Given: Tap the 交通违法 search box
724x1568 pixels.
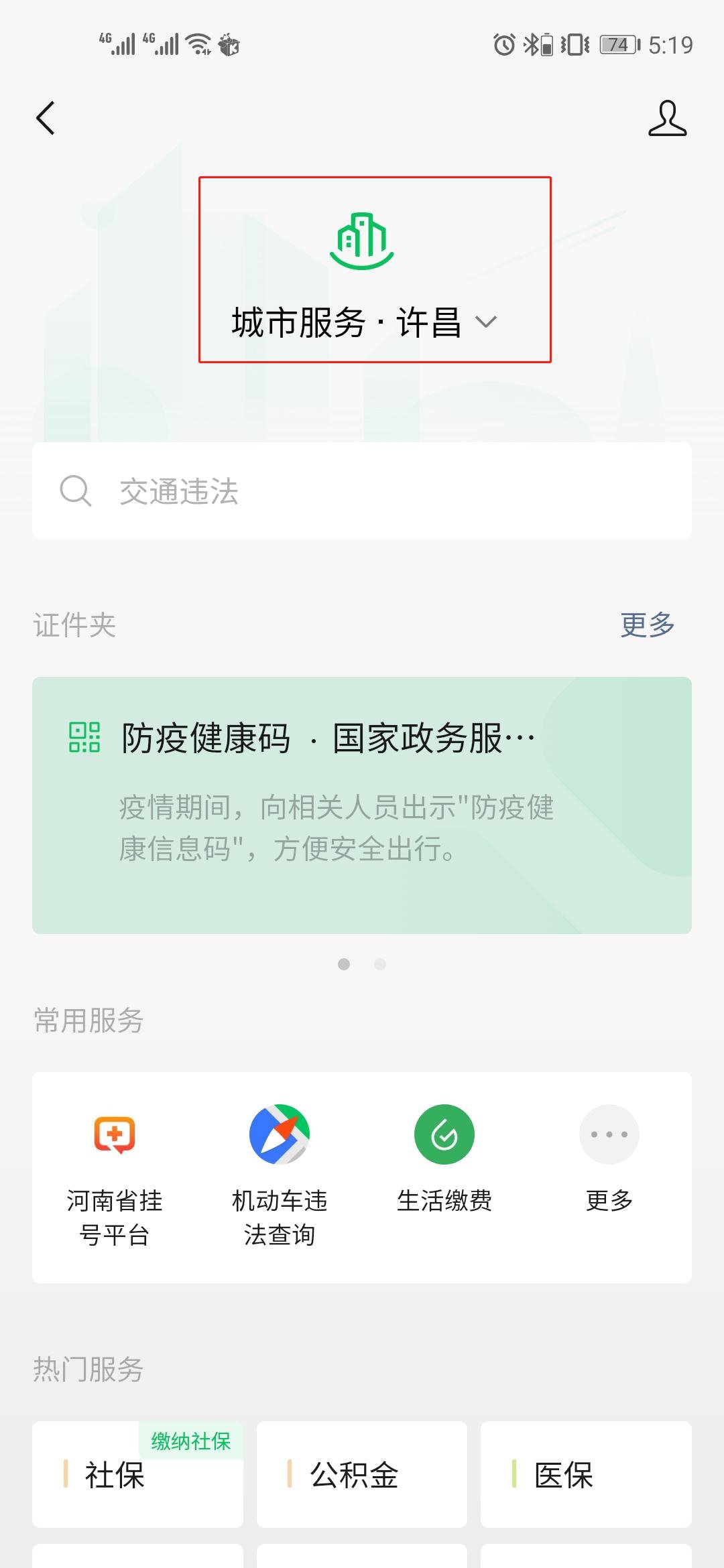Looking at the screenshot, I should tap(362, 491).
